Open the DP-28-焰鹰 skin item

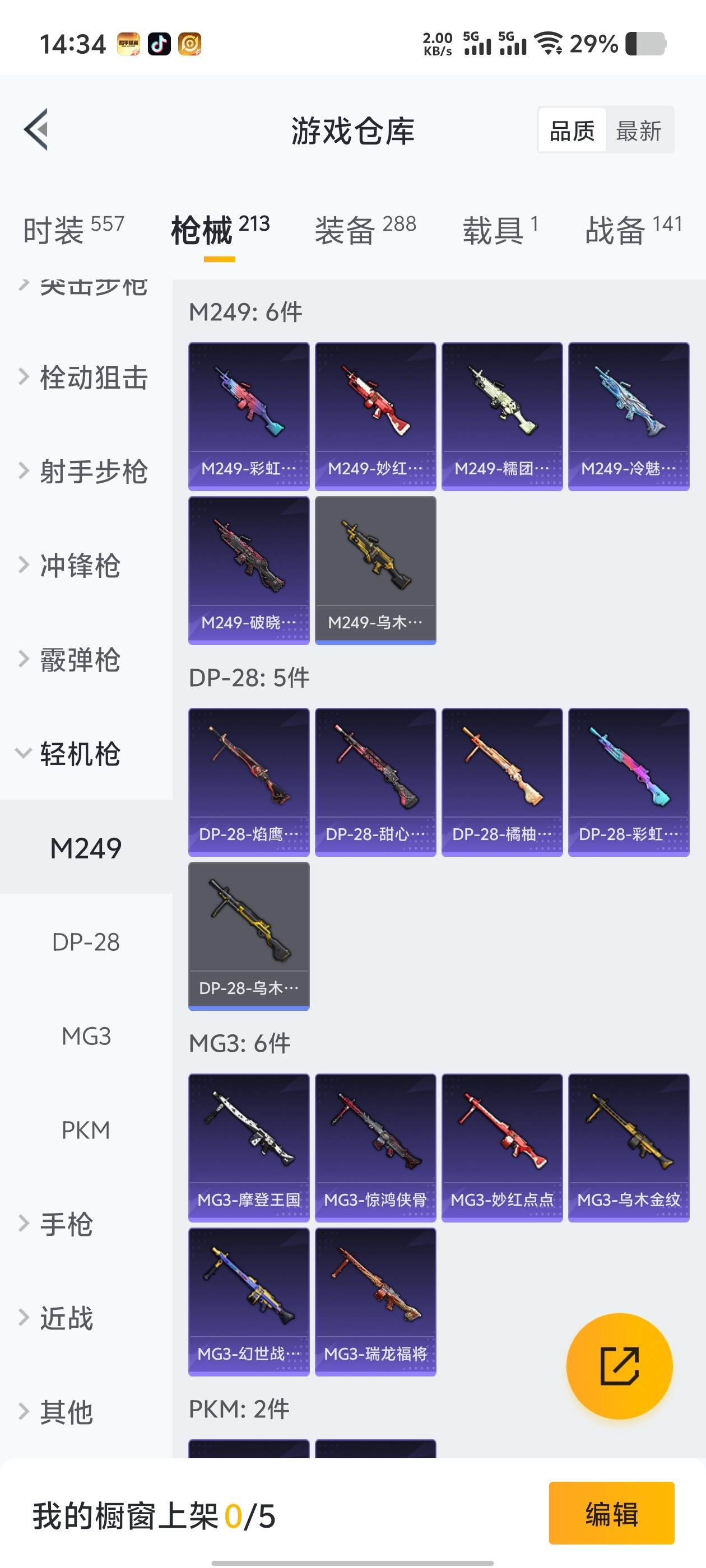tap(249, 782)
